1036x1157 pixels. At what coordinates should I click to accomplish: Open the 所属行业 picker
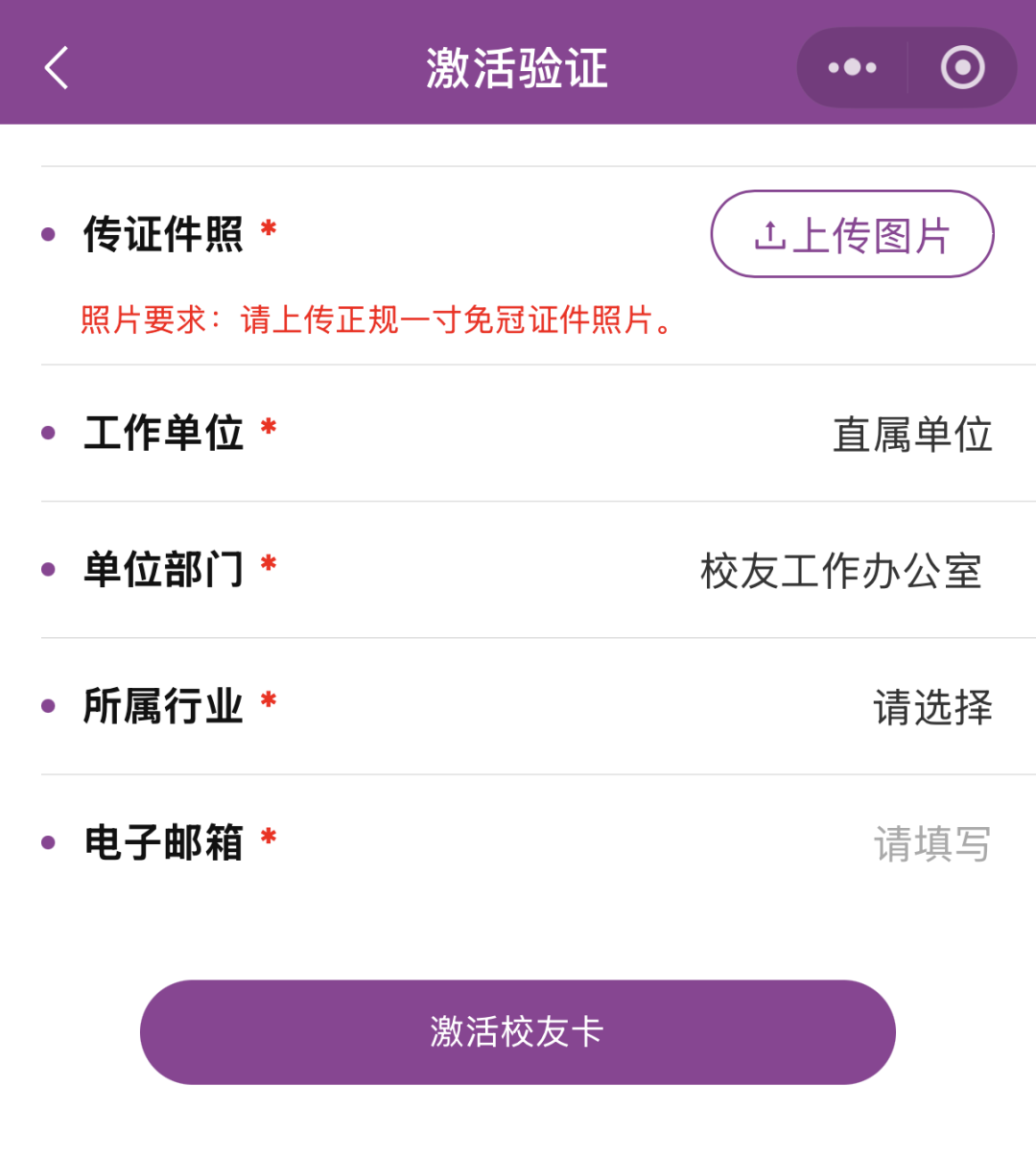pyautogui.click(x=931, y=708)
